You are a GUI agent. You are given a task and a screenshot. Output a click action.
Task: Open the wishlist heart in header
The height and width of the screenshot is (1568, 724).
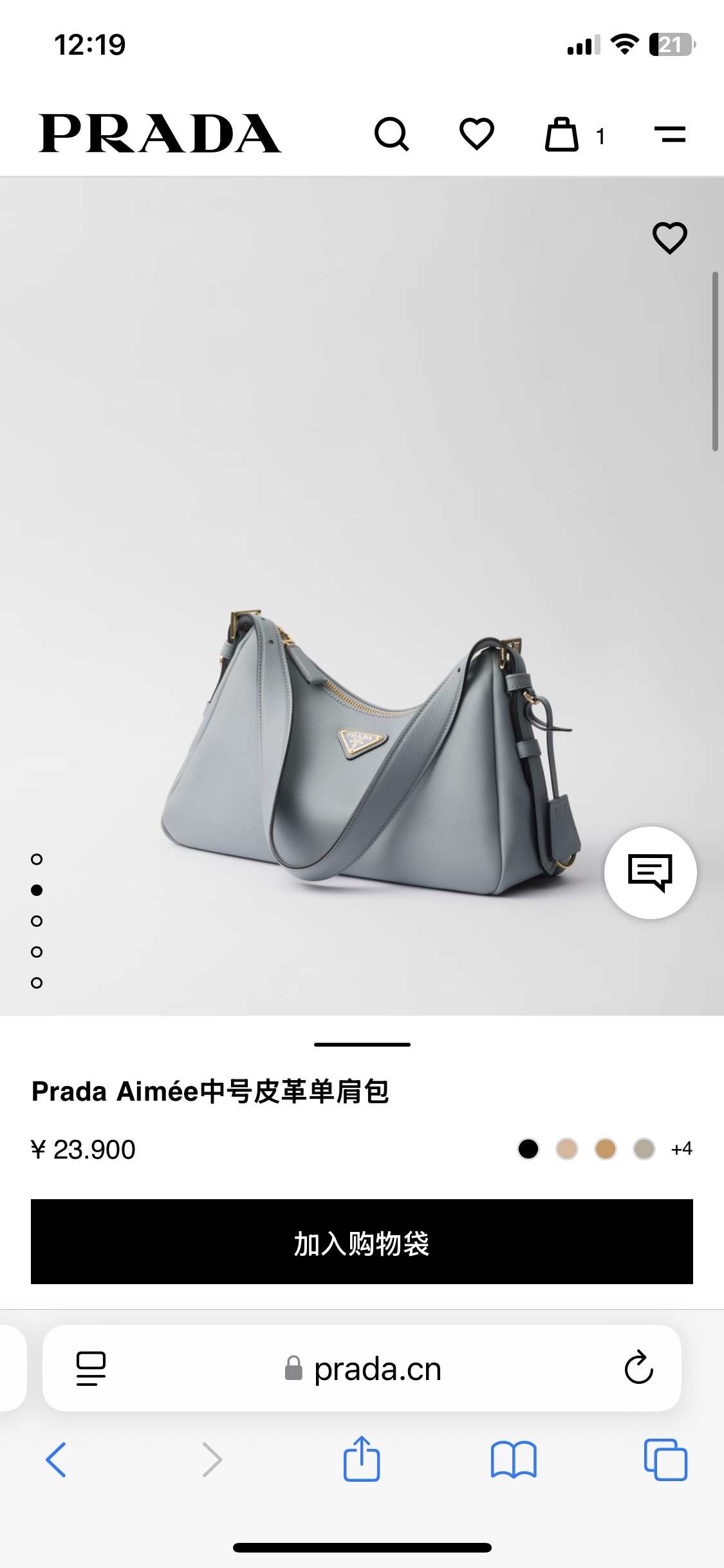476,134
